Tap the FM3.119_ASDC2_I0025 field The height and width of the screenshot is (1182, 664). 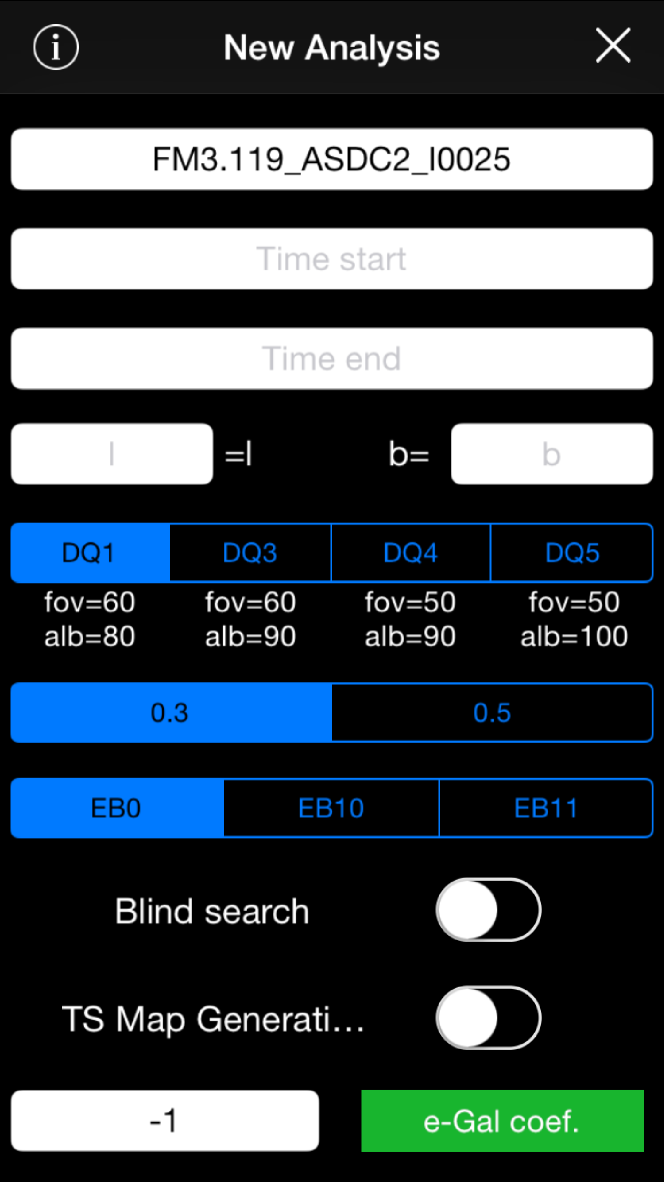332,159
